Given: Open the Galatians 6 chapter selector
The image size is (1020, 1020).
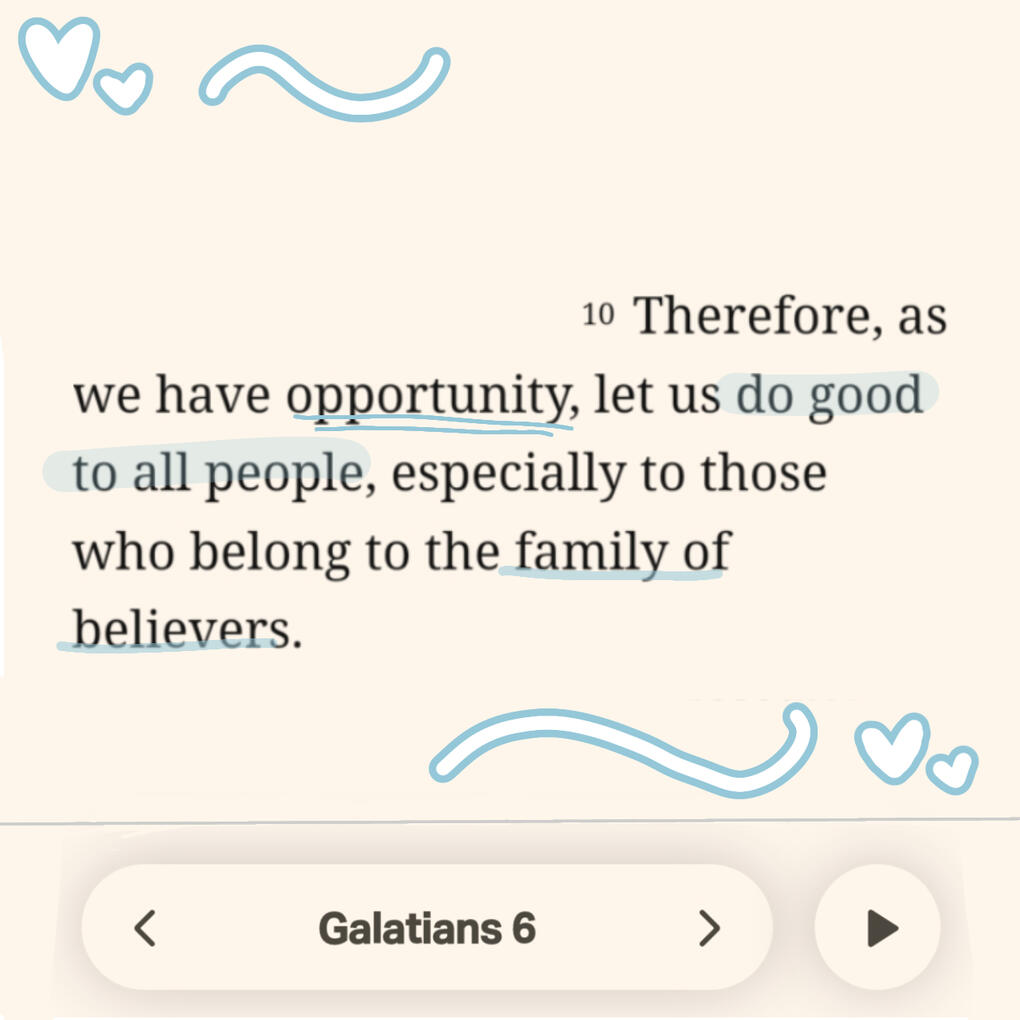Looking at the screenshot, I should click(427, 928).
